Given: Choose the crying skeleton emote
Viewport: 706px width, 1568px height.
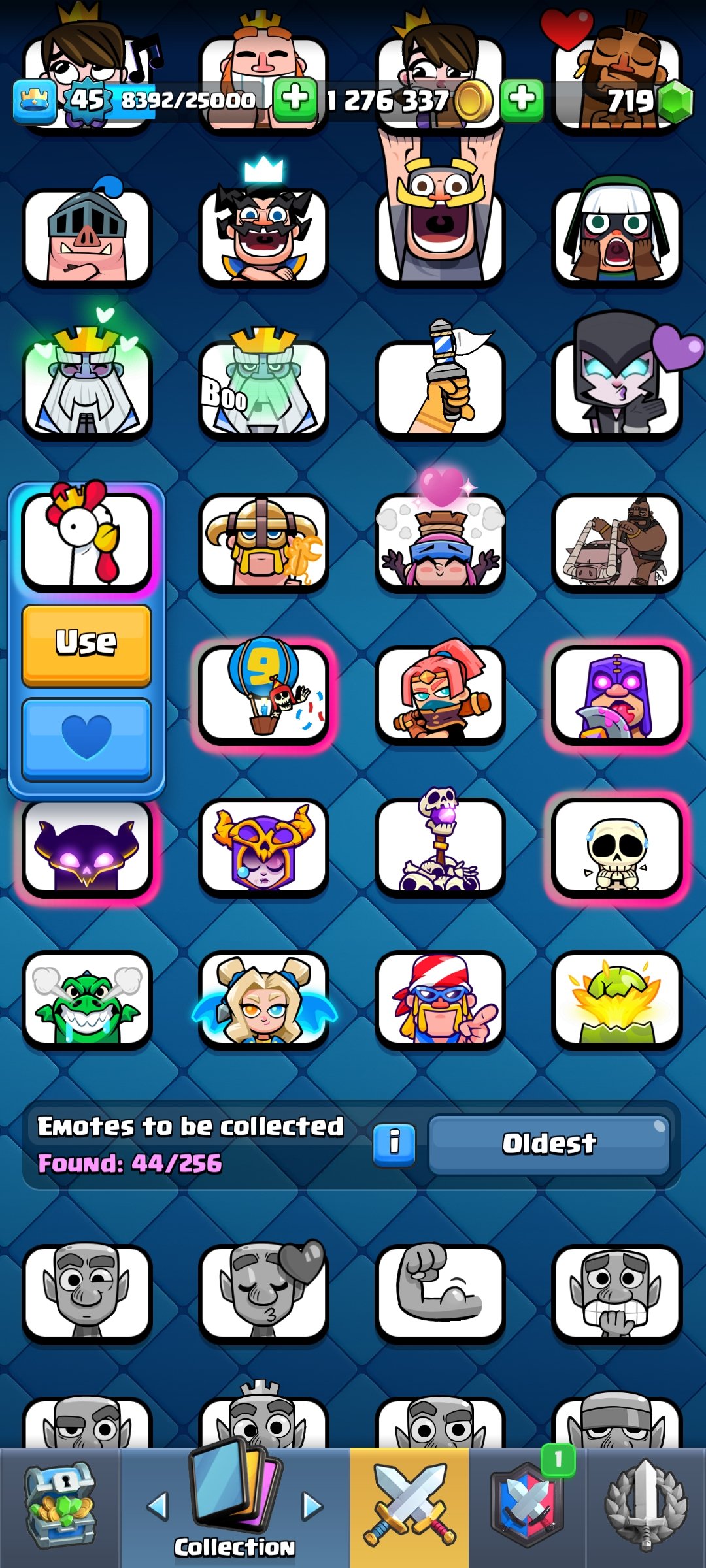Looking at the screenshot, I should (616, 847).
